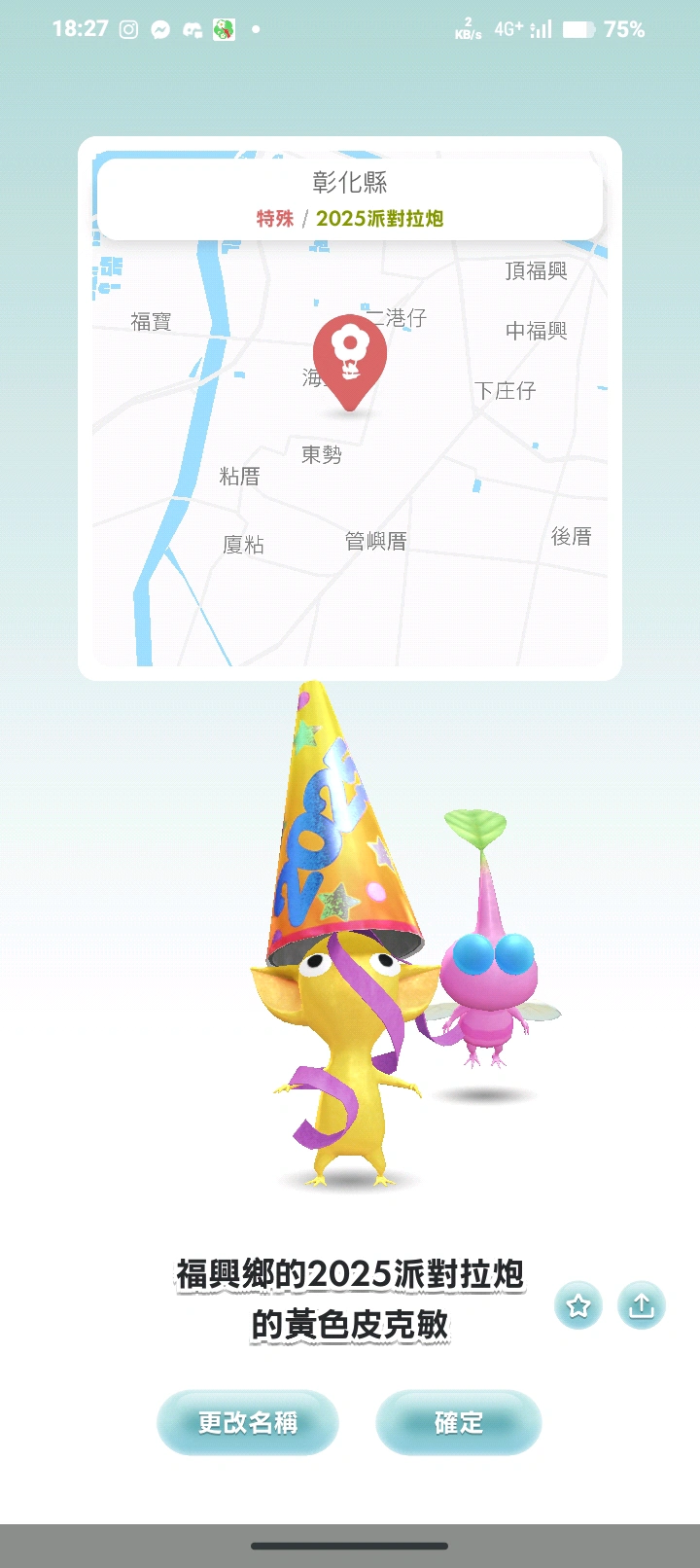Mark this Pikmin as favorite with star

point(578,1304)
